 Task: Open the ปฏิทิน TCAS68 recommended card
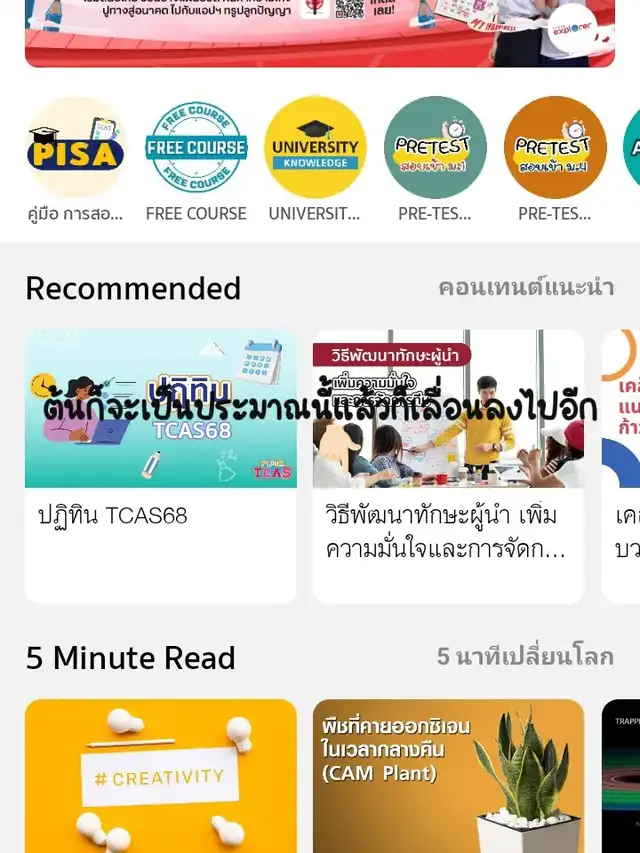point(161,466)
